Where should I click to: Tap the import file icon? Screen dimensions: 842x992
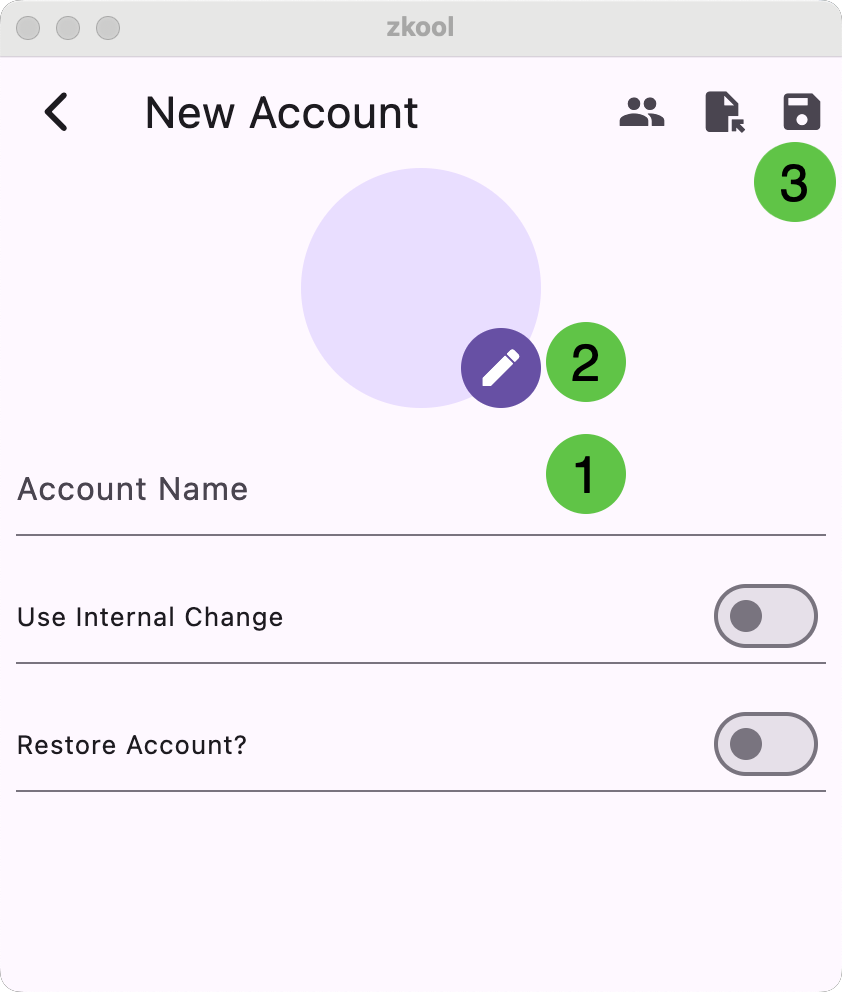pos(724,112)
